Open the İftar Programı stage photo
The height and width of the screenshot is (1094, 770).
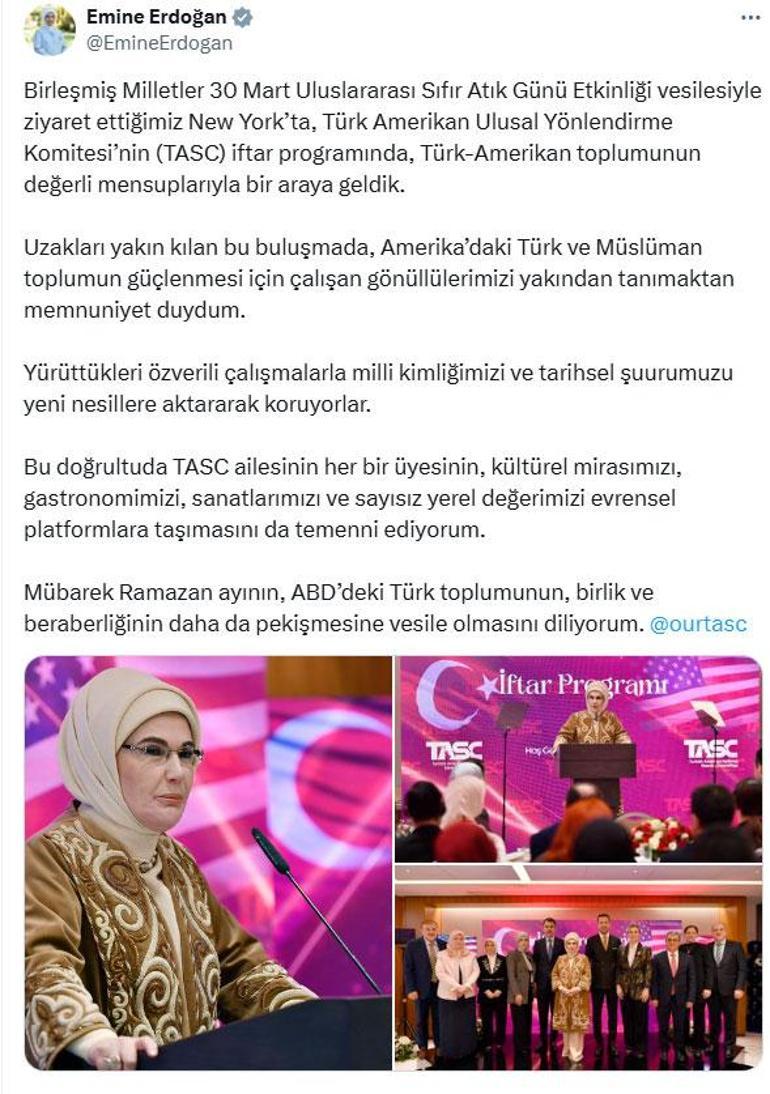(579, 759)
